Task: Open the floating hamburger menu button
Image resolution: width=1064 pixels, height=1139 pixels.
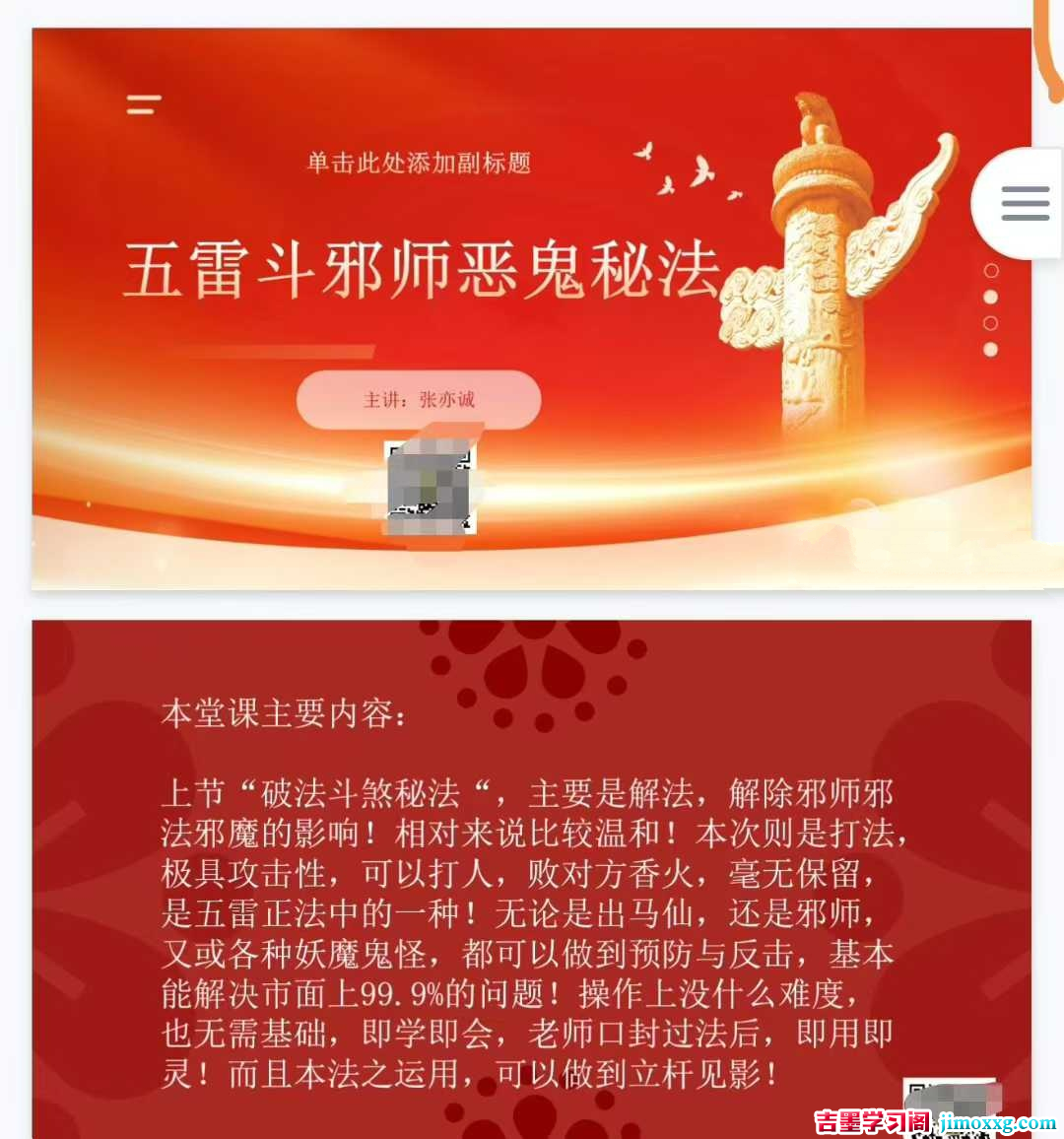Action: coord(1024,204)
